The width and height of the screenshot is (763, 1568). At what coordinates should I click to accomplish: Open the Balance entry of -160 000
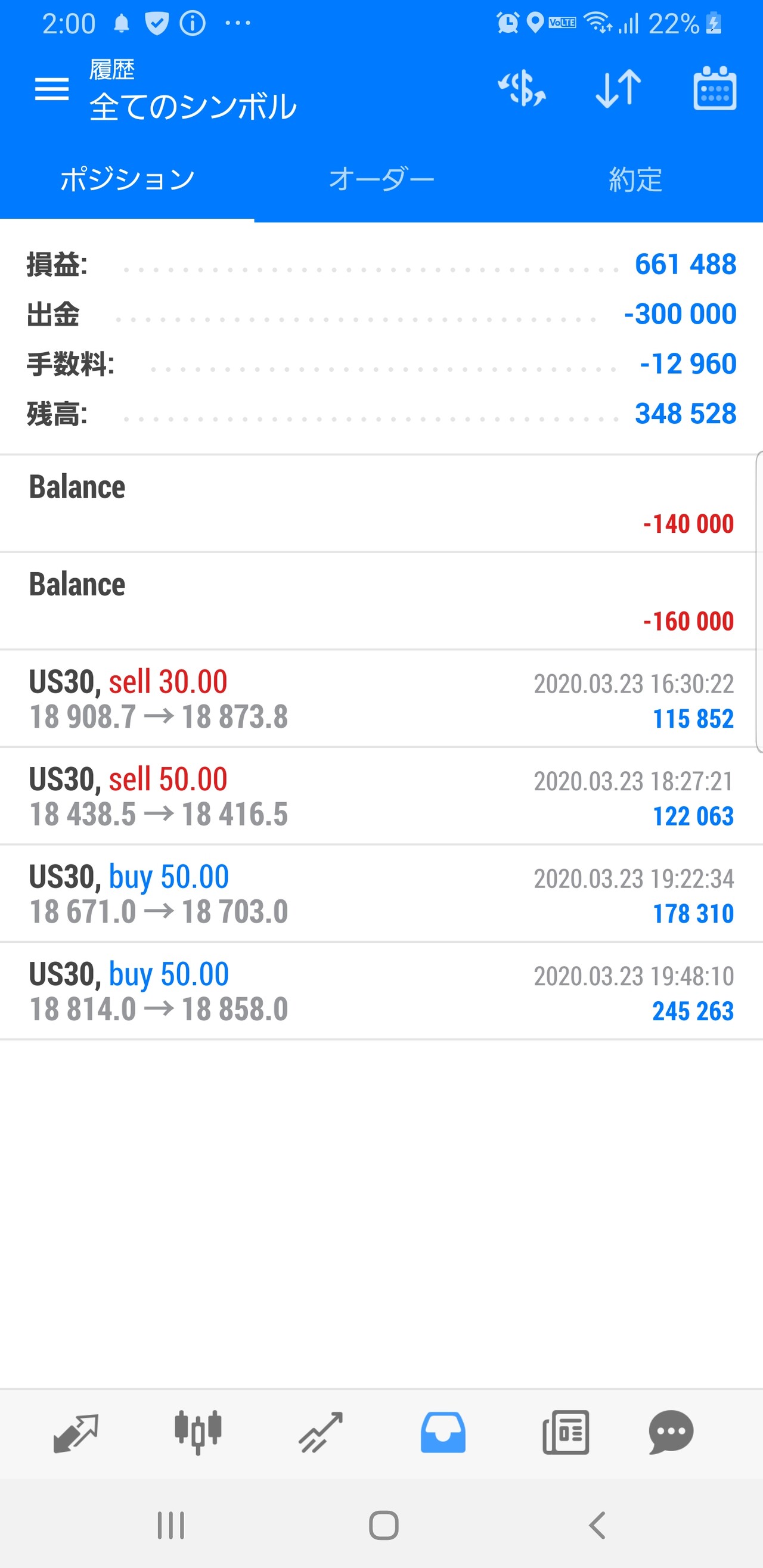(381, 601)
